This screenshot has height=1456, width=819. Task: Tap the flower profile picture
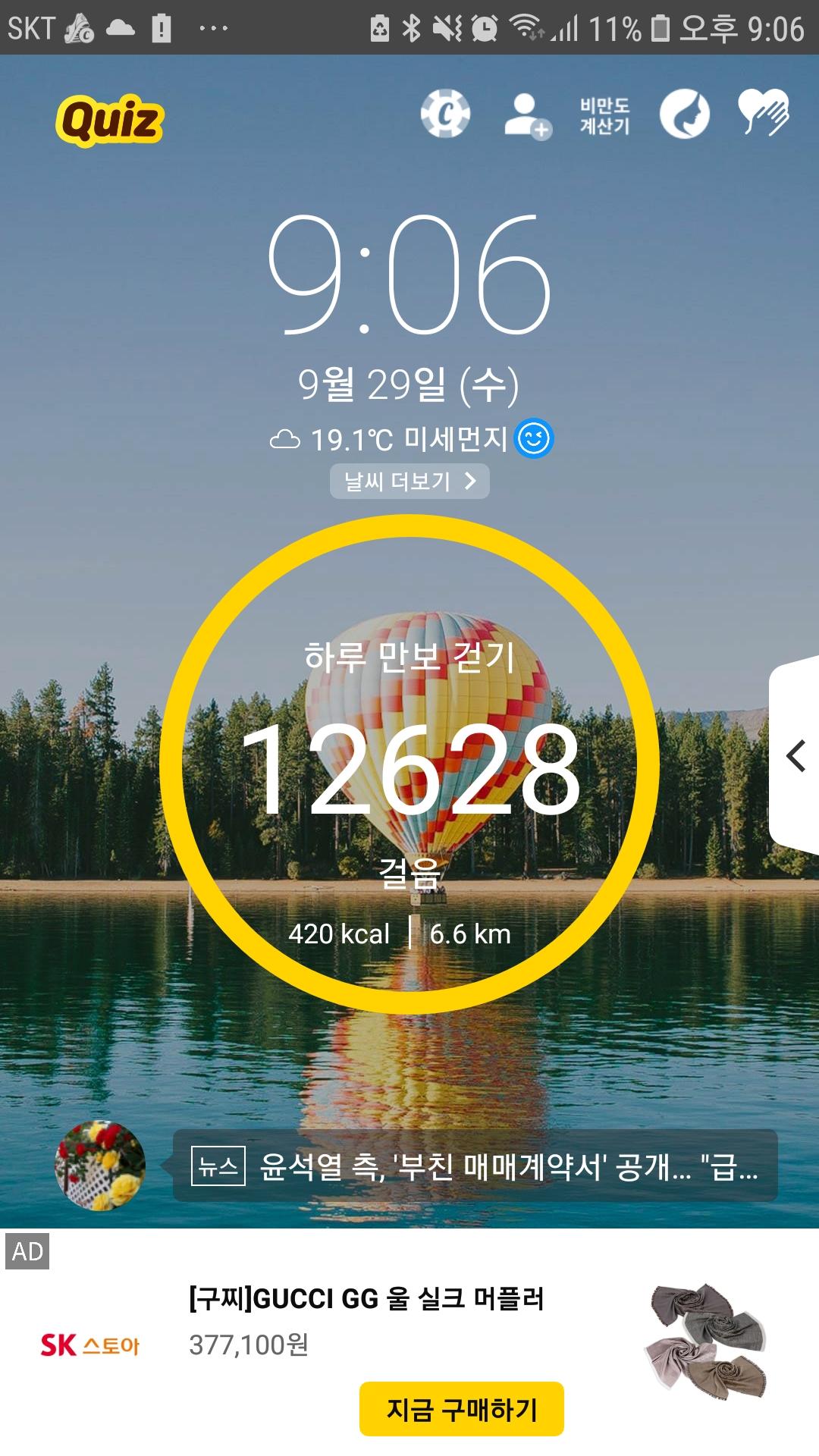99,1166
